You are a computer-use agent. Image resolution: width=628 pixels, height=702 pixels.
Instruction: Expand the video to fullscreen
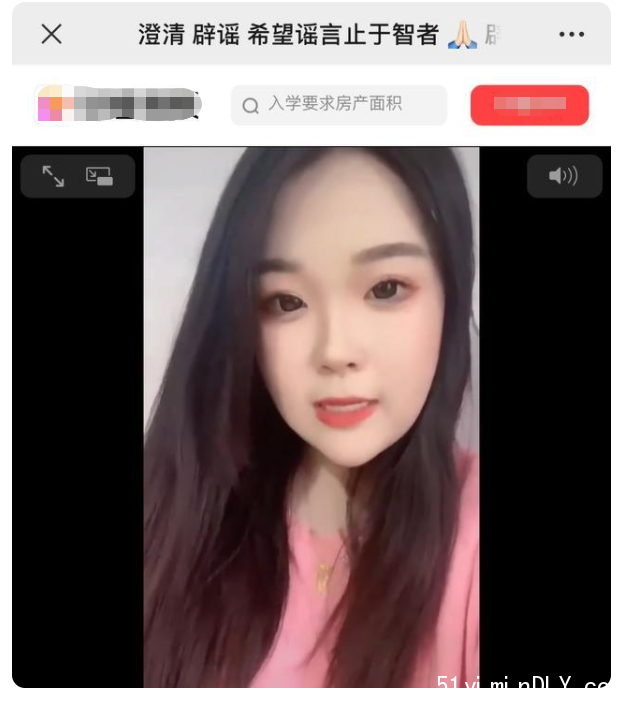click(53, 177)
